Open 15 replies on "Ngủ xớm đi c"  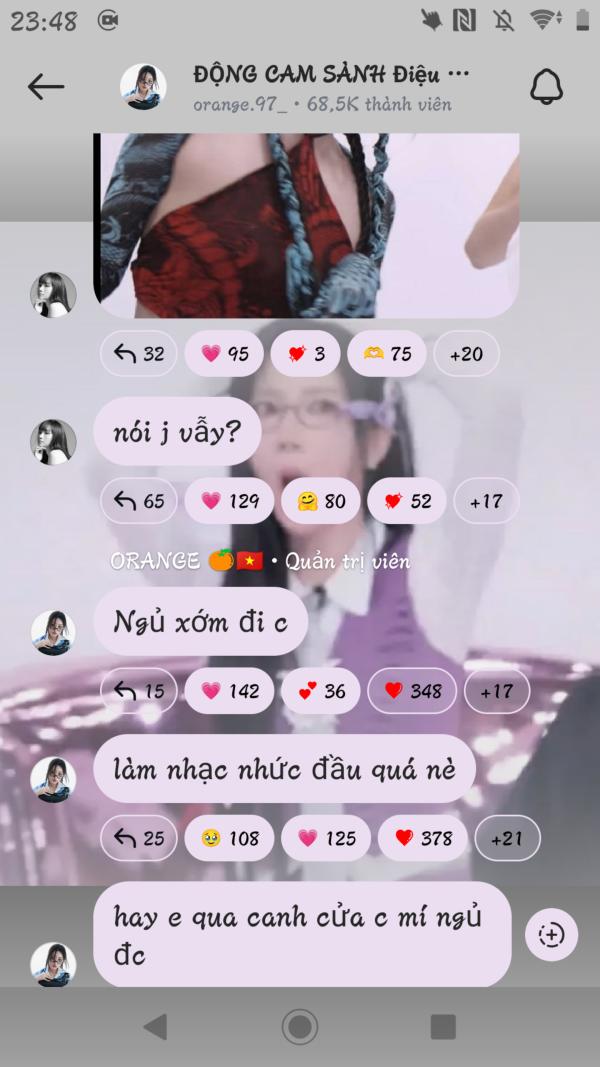(x=139, y=691)
